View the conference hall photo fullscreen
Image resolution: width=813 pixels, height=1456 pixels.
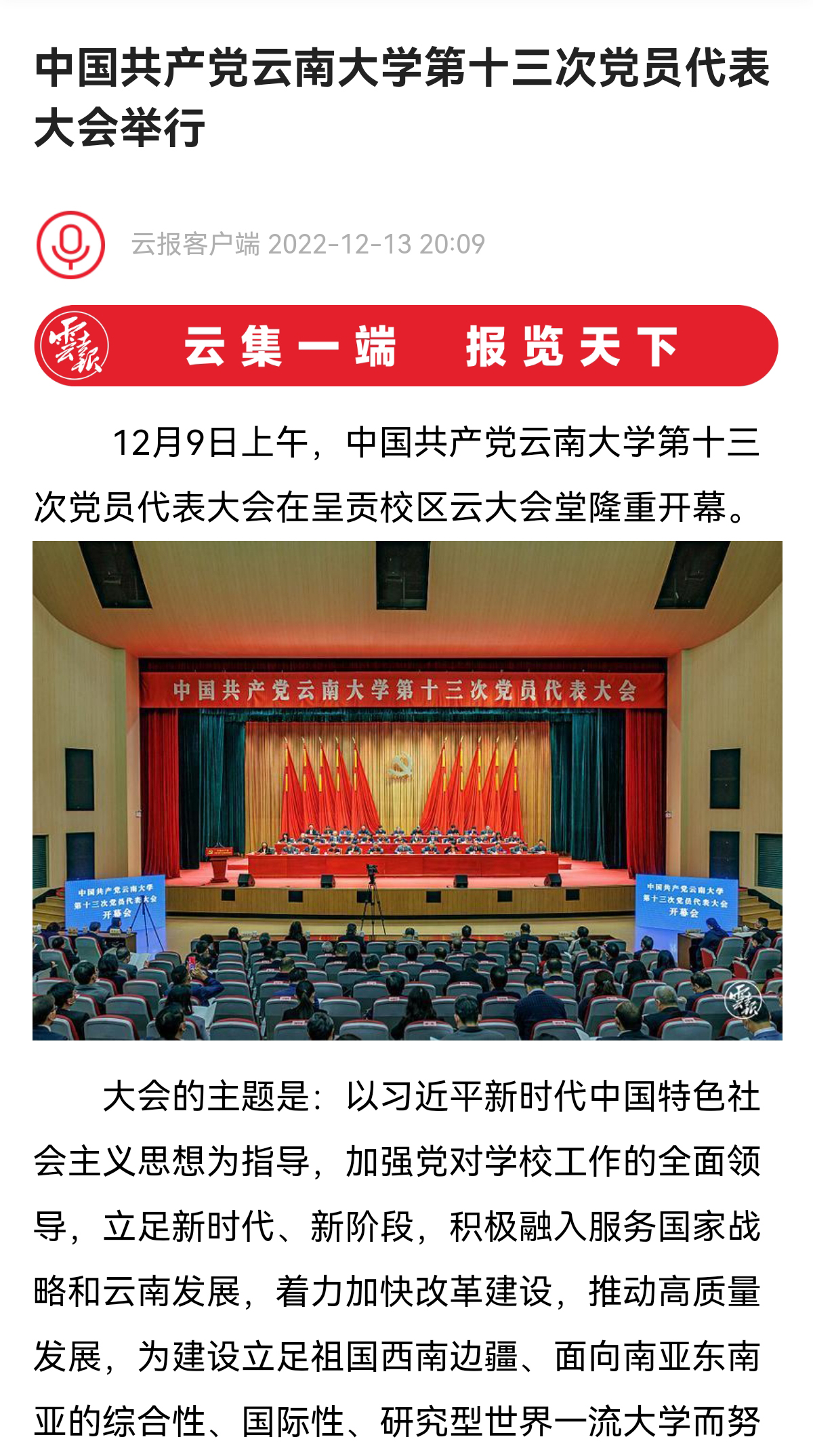point(407,790)
